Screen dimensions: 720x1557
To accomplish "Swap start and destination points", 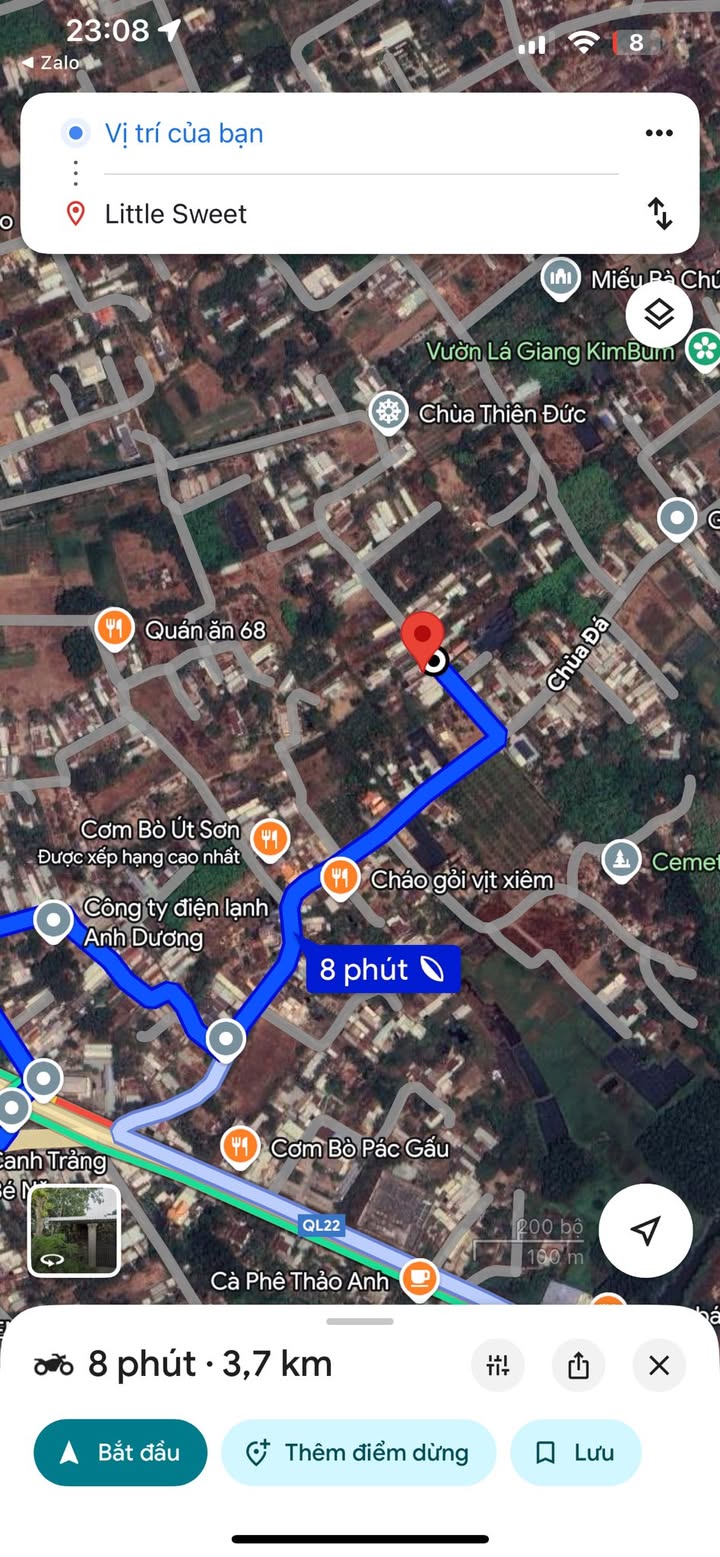I will 660,213.
